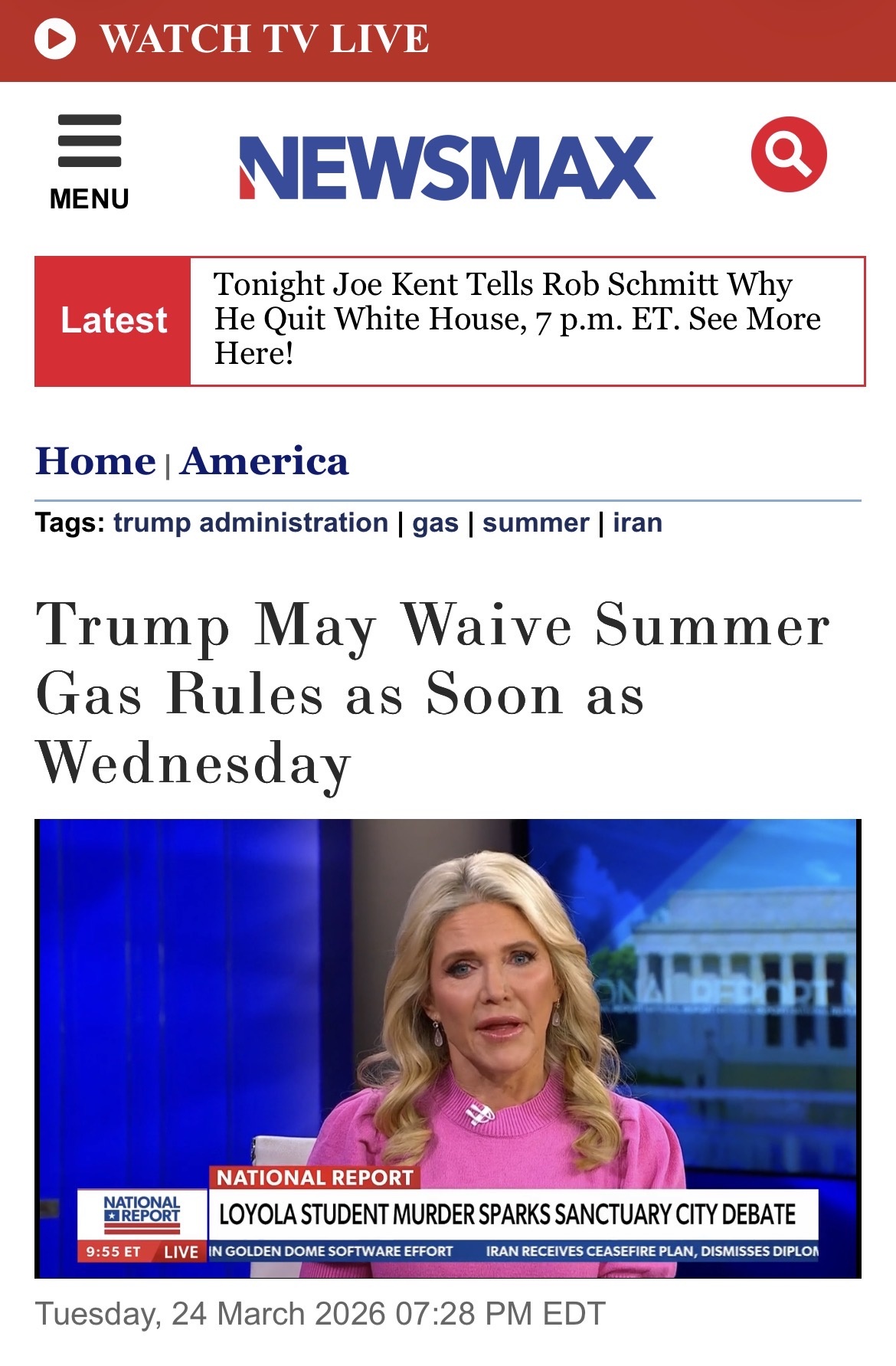This screenshot has width=896, height=1366.
Task: Open the summer tag
Action: point(535,522)
